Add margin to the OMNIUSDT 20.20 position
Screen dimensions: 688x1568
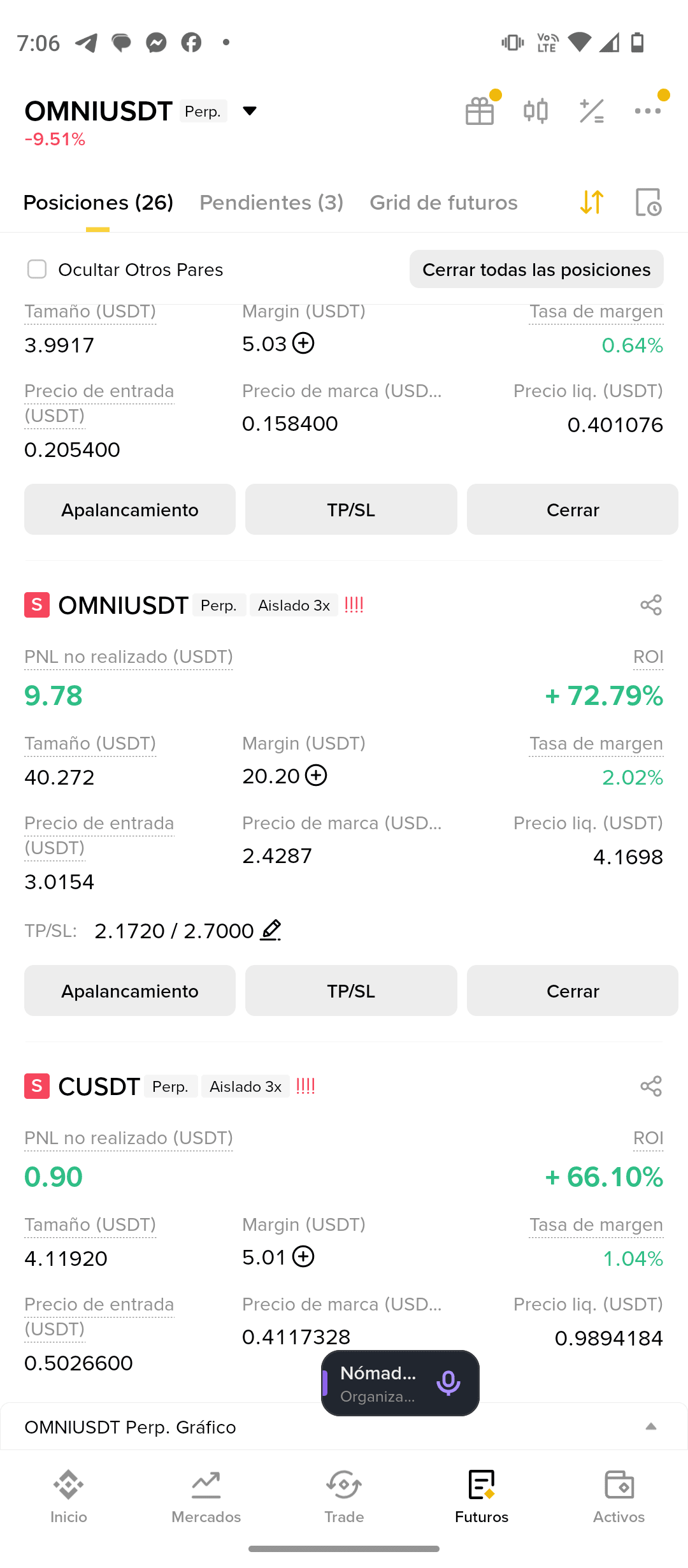point(316,775)
